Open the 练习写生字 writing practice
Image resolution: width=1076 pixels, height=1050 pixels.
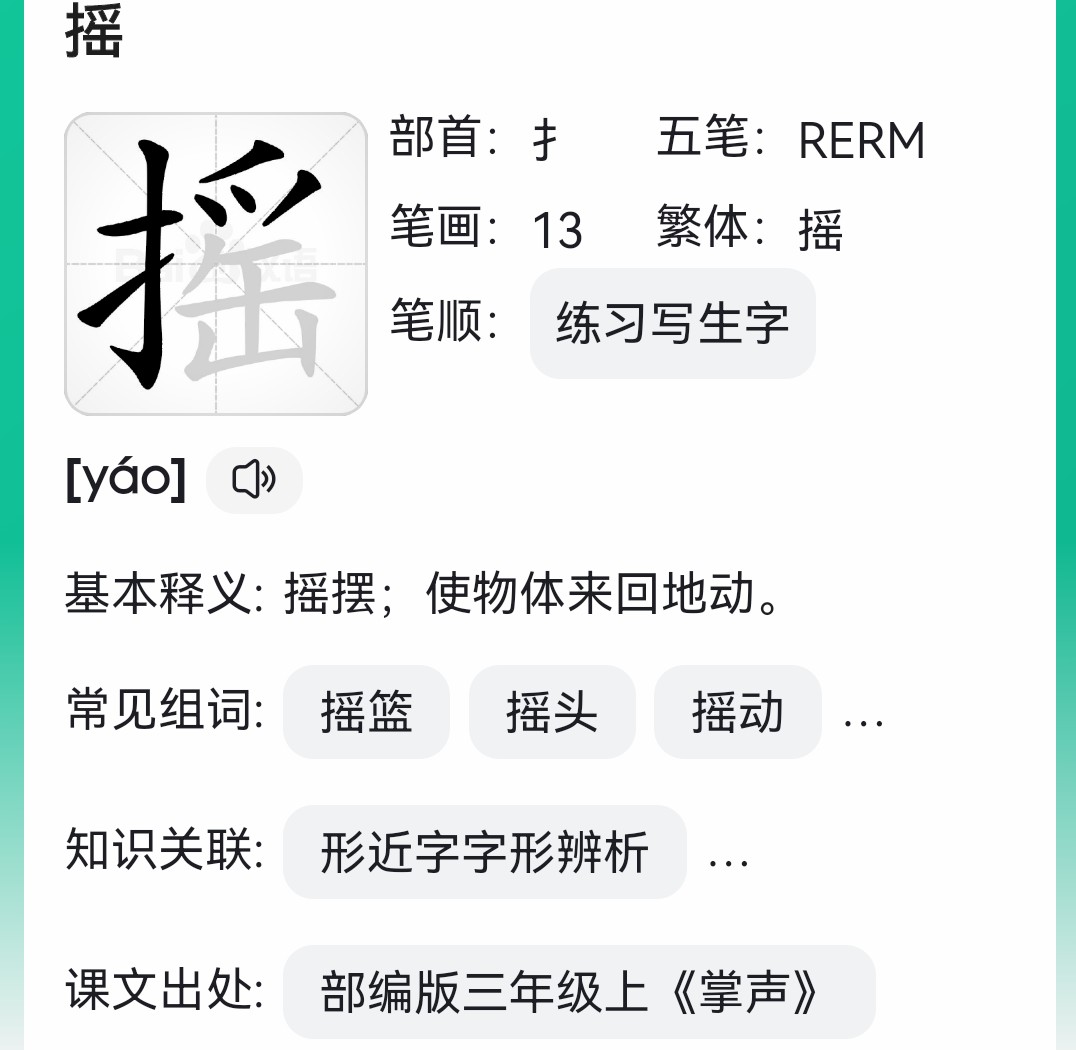point(672,324)
